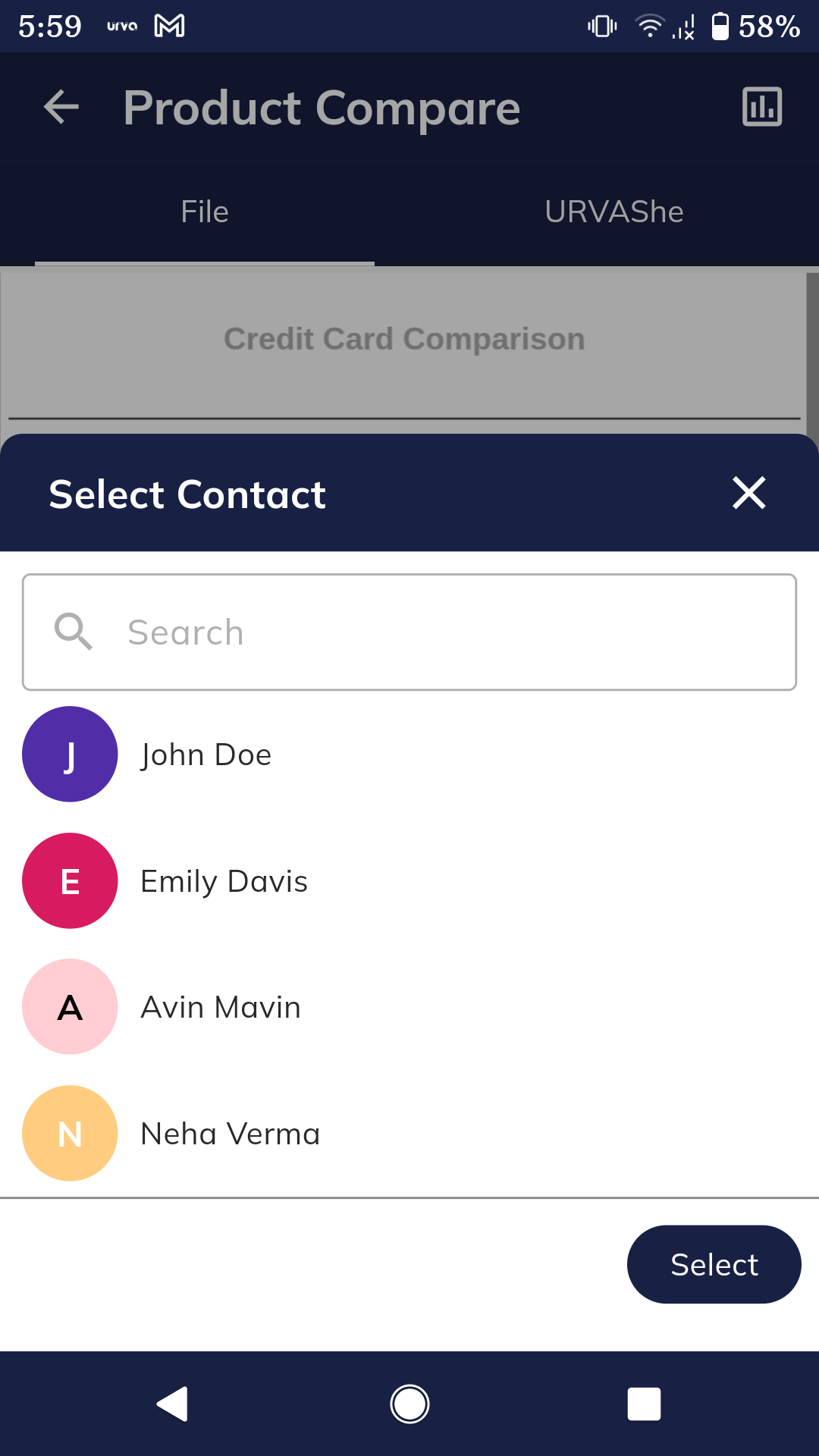Select the Avin Mavin contact row
819x1456 pixels.
tap(409, 1007)
